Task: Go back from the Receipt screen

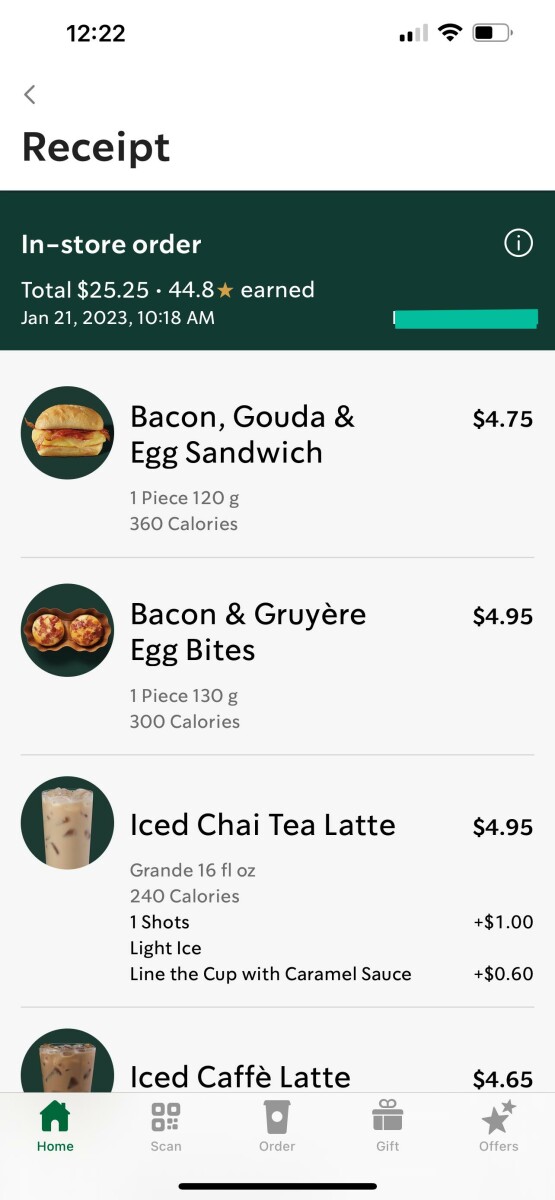Action: click(30, 94)
